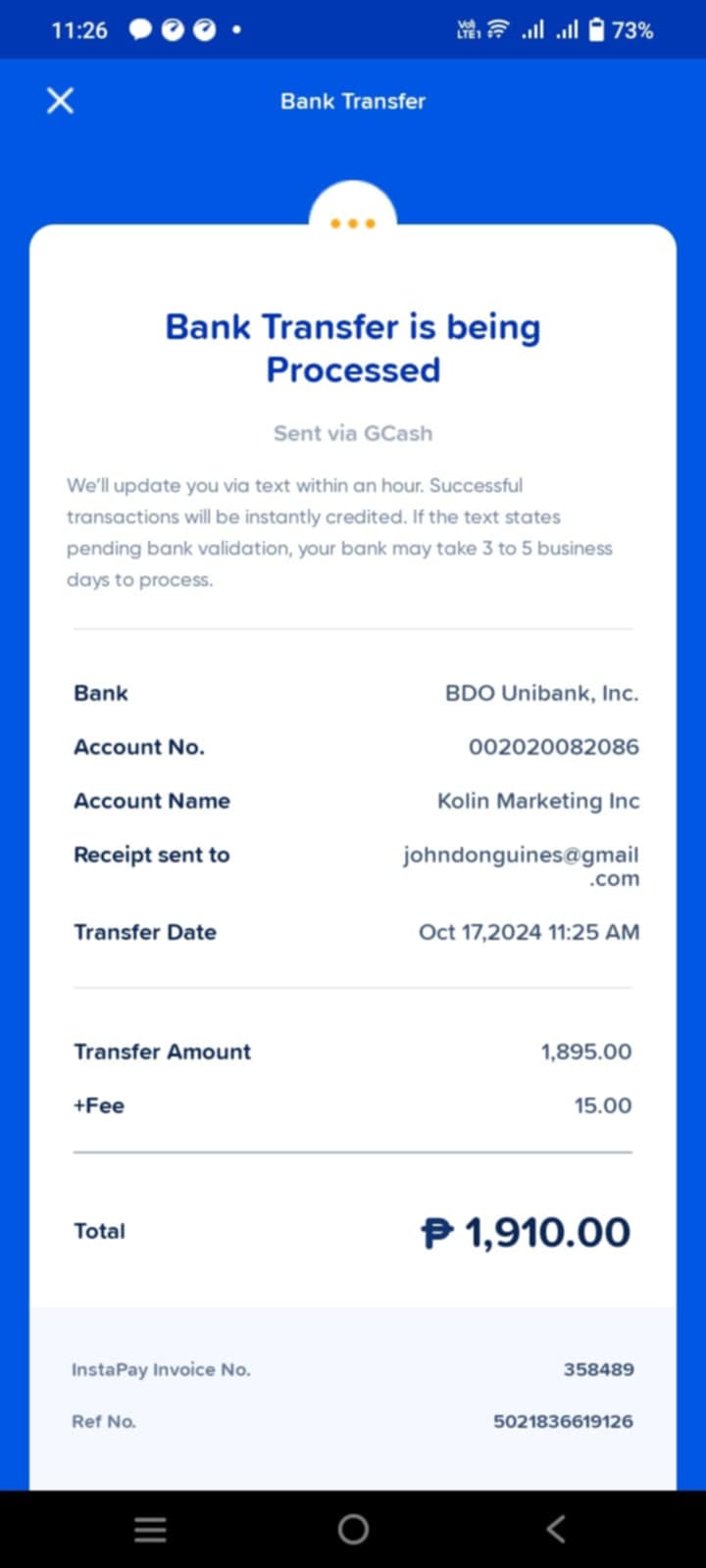This screenshot has height=1568, width=706.
Task: Open the recent apps view
Action: tap(150, 1529)
